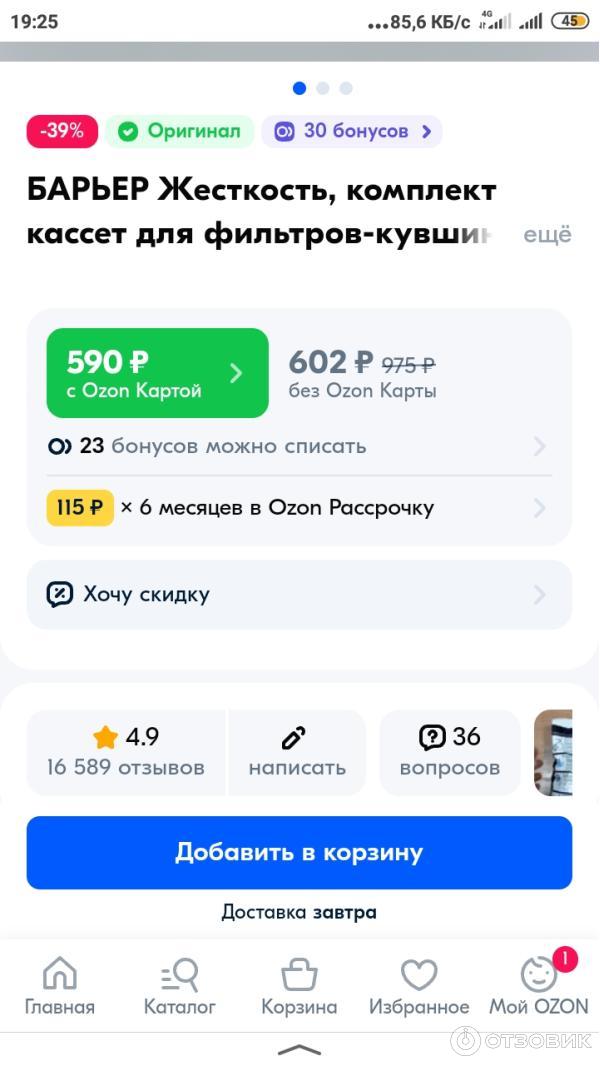The image size is (600, 1066).
Task: Select 590 ₽ price with Ozon Картой
Action: pyautogui.click(x=157, y=373)
